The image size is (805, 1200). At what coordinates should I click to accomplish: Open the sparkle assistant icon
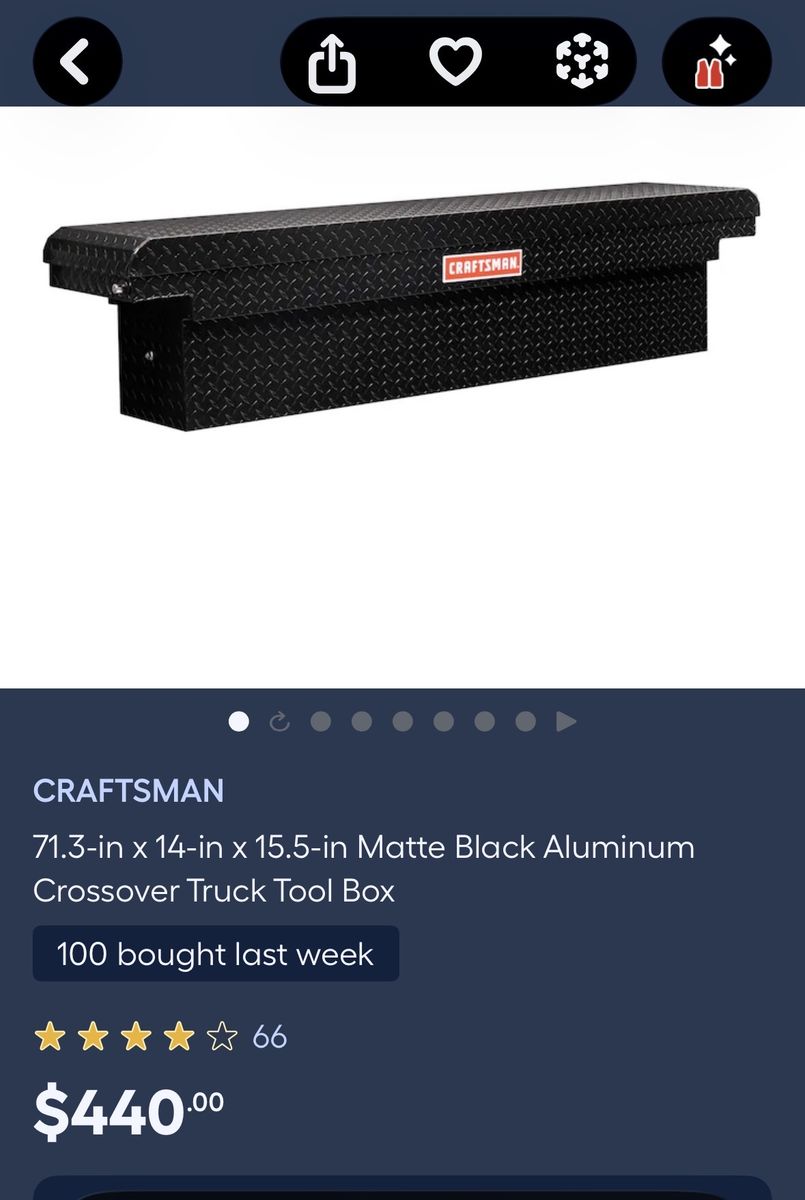(716, 62)
